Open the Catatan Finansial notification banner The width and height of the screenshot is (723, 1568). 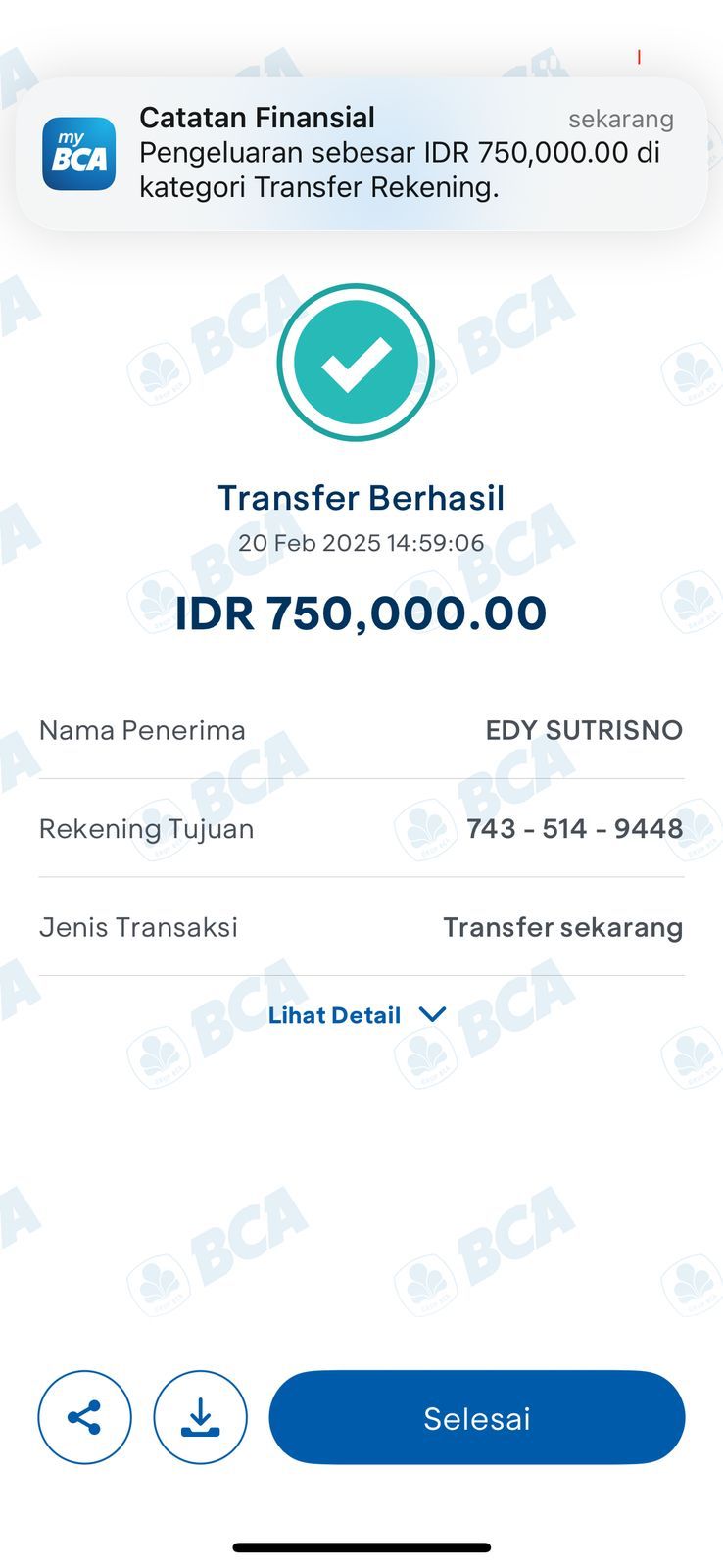click(361, 154)
